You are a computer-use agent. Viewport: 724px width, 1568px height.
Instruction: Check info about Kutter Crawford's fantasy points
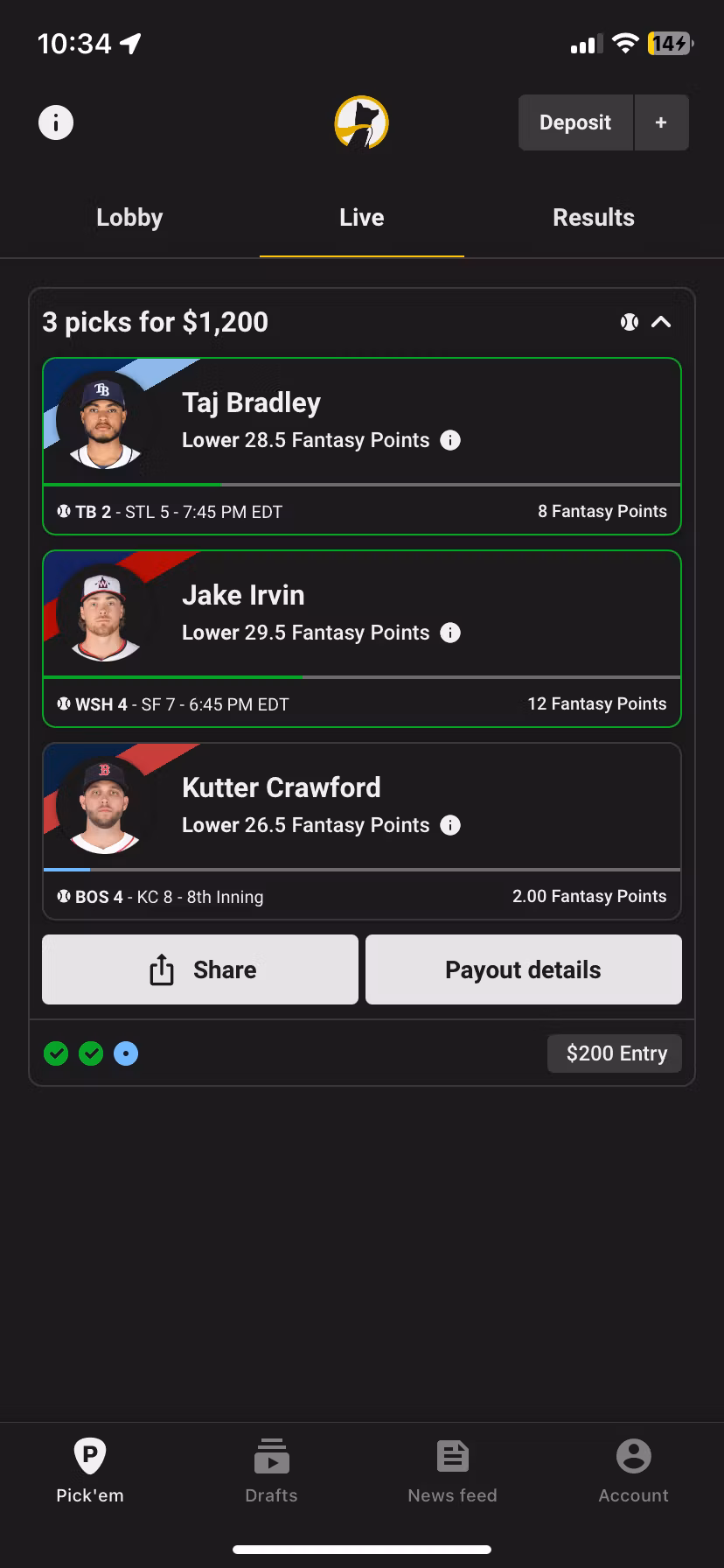click(450, 825)
